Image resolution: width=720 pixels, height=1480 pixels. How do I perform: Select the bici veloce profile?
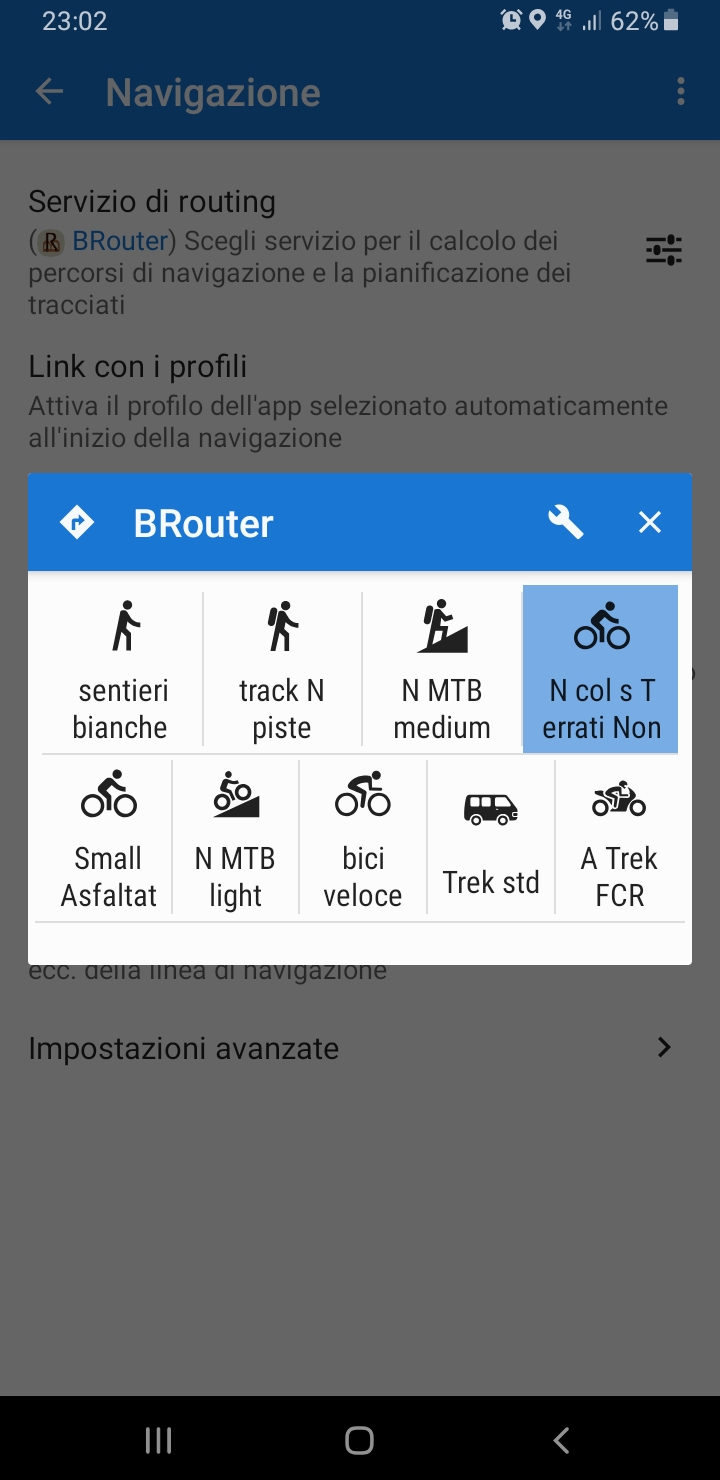pos(363,838)
